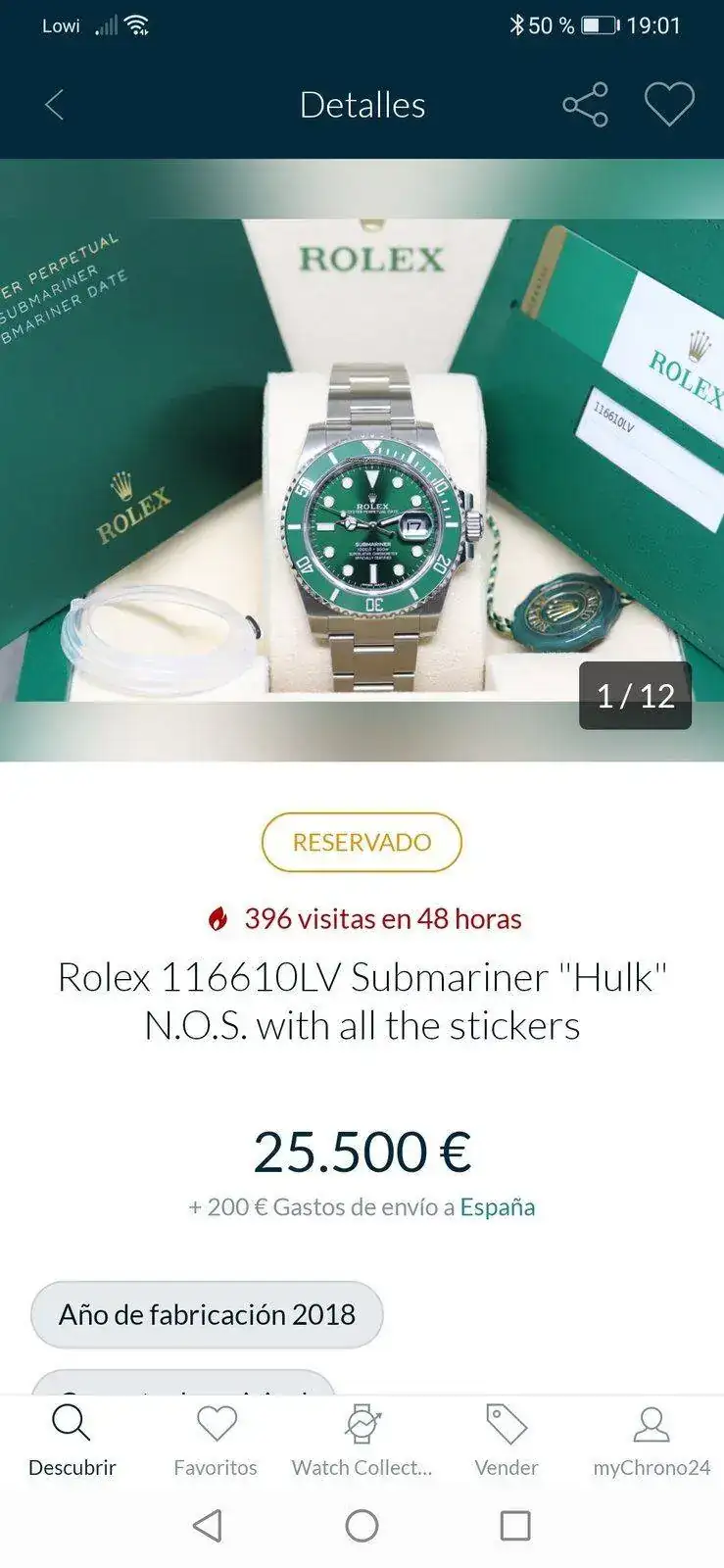
Task: Go to the Watch Collection tab
Action: click(x=362, y=1440)
